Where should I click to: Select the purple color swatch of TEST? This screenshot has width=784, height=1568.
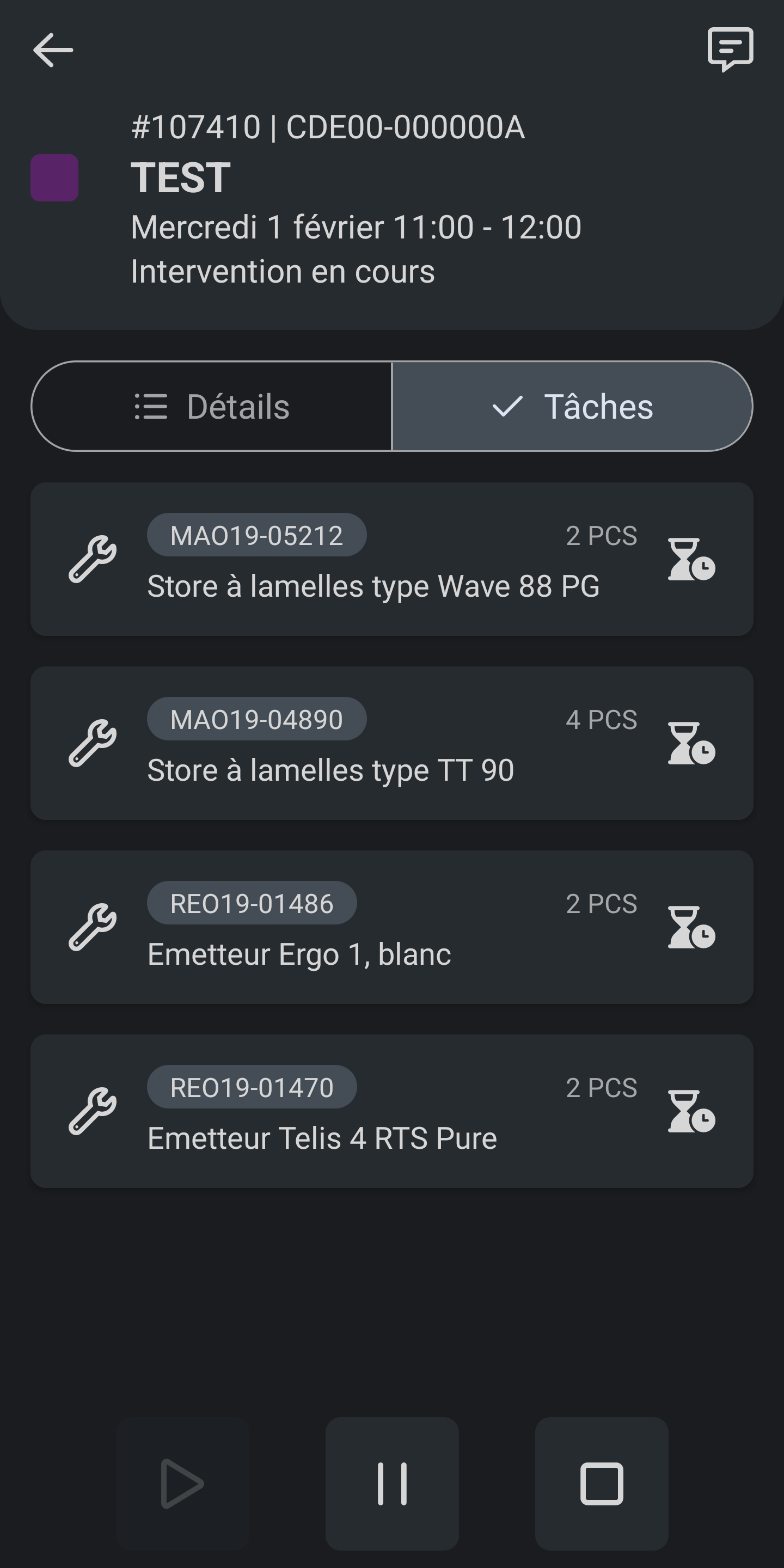click(x=55, y=179)
